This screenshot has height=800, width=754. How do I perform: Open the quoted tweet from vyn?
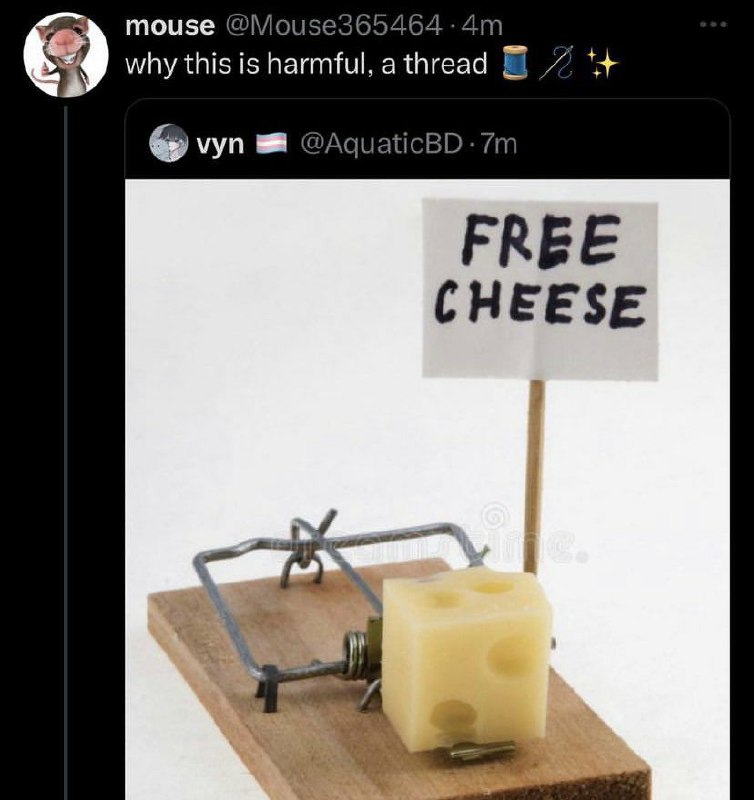(428, 449)
